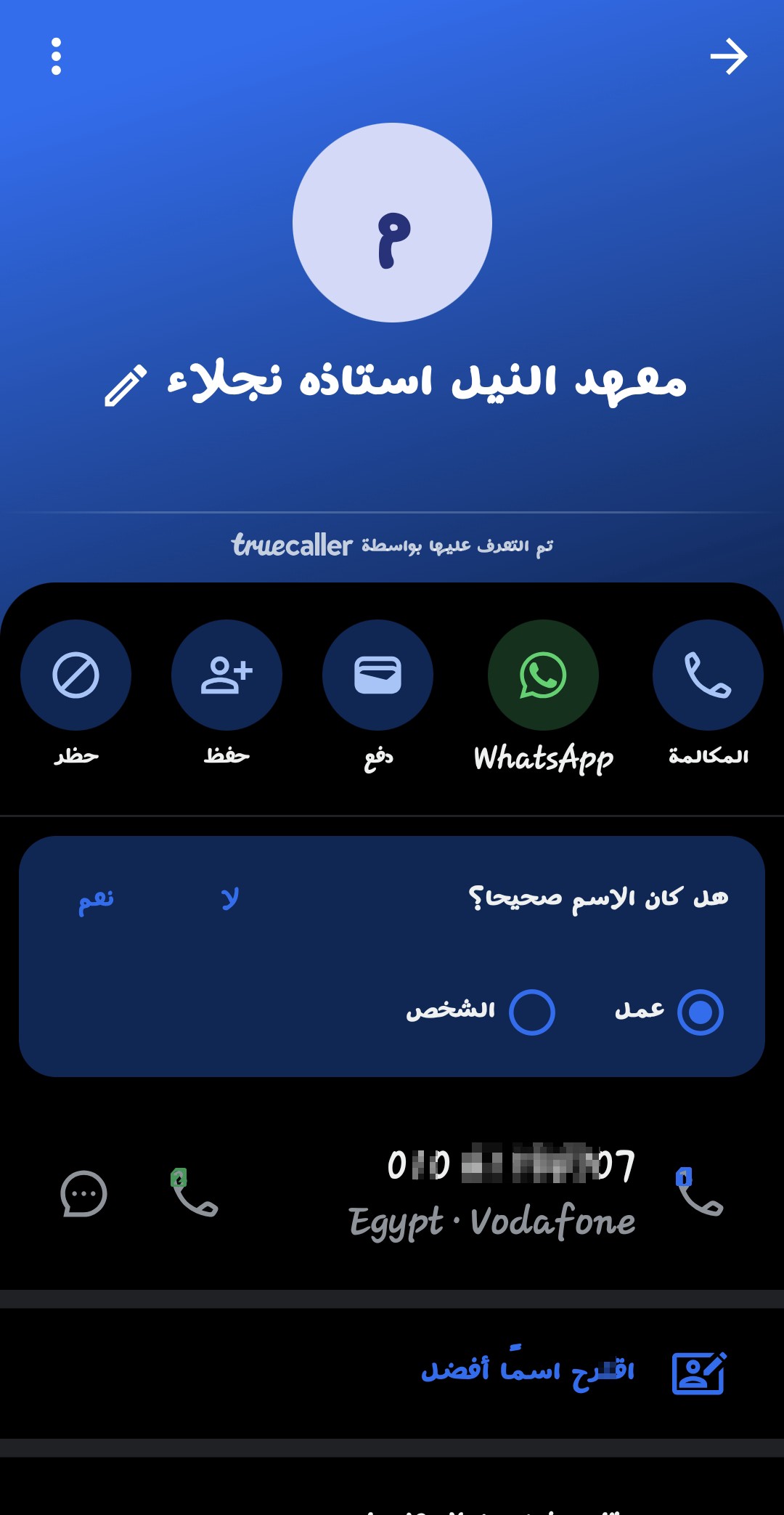Answer لا to the name question
Screen dimensions: 784x1515
coord(230,898)
